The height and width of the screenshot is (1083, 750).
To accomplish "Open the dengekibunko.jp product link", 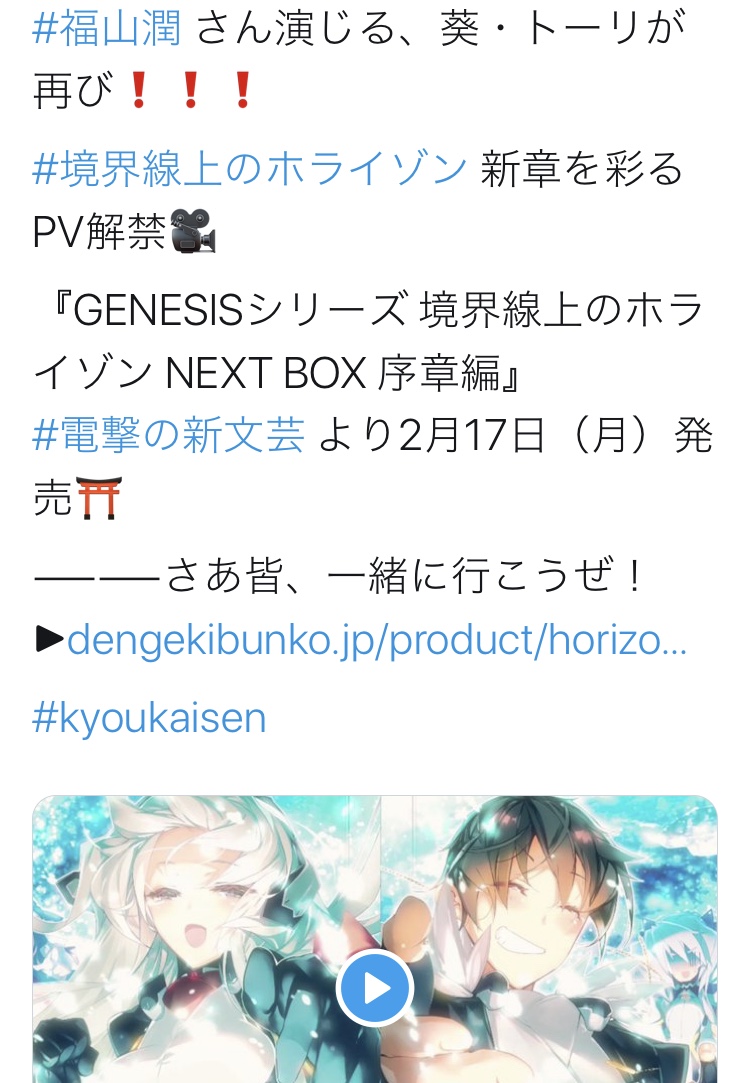I will [376, 641].
